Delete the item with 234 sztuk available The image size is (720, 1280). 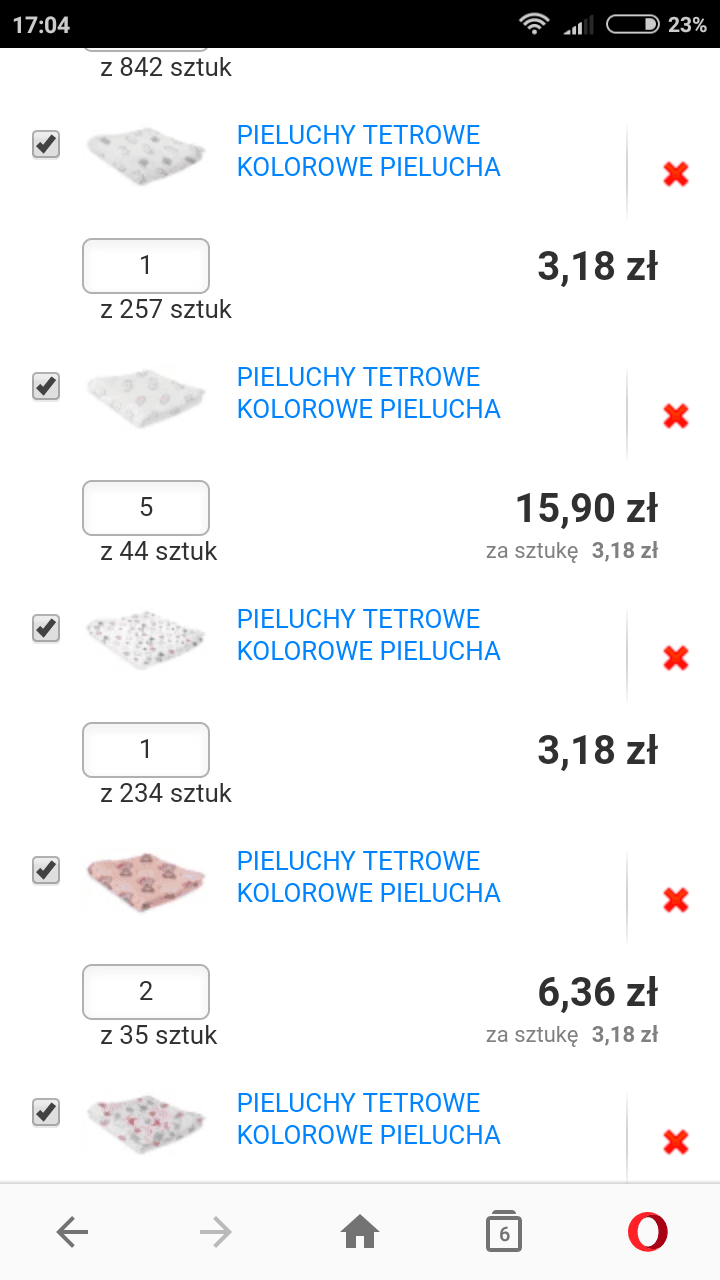click(x=676, y=658)
